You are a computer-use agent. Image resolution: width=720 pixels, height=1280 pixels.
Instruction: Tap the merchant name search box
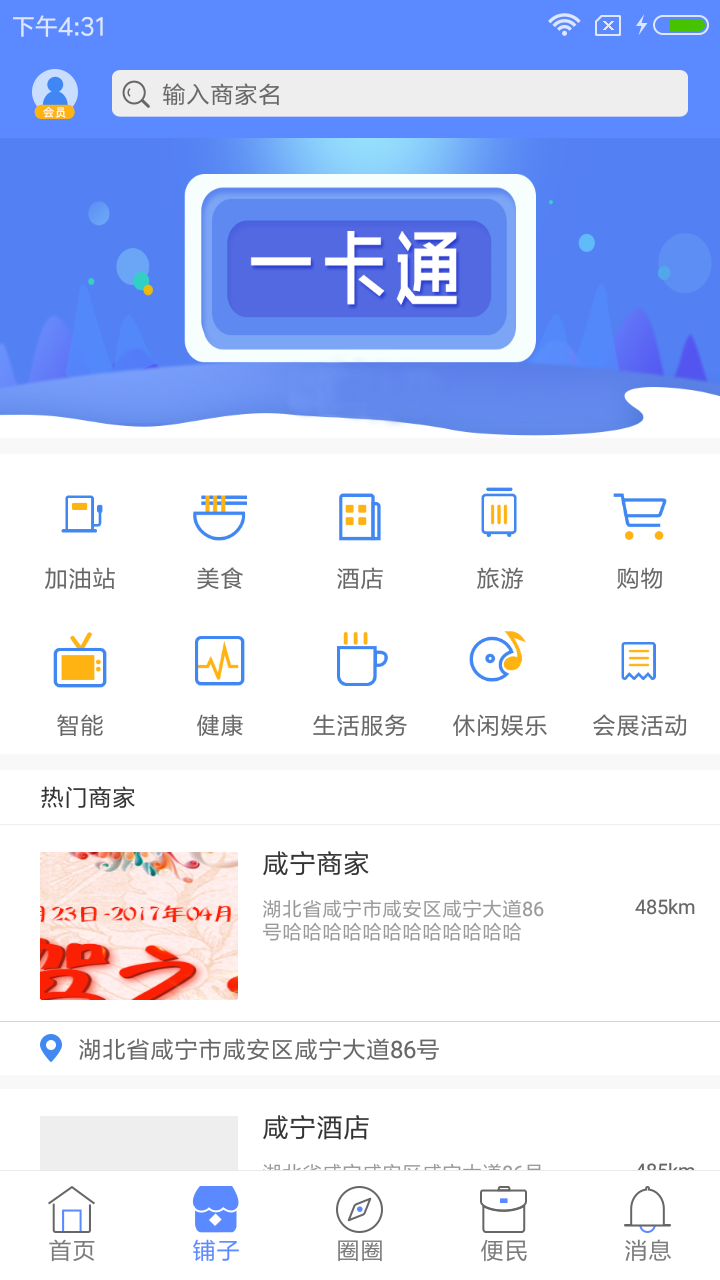pos(400,94)
